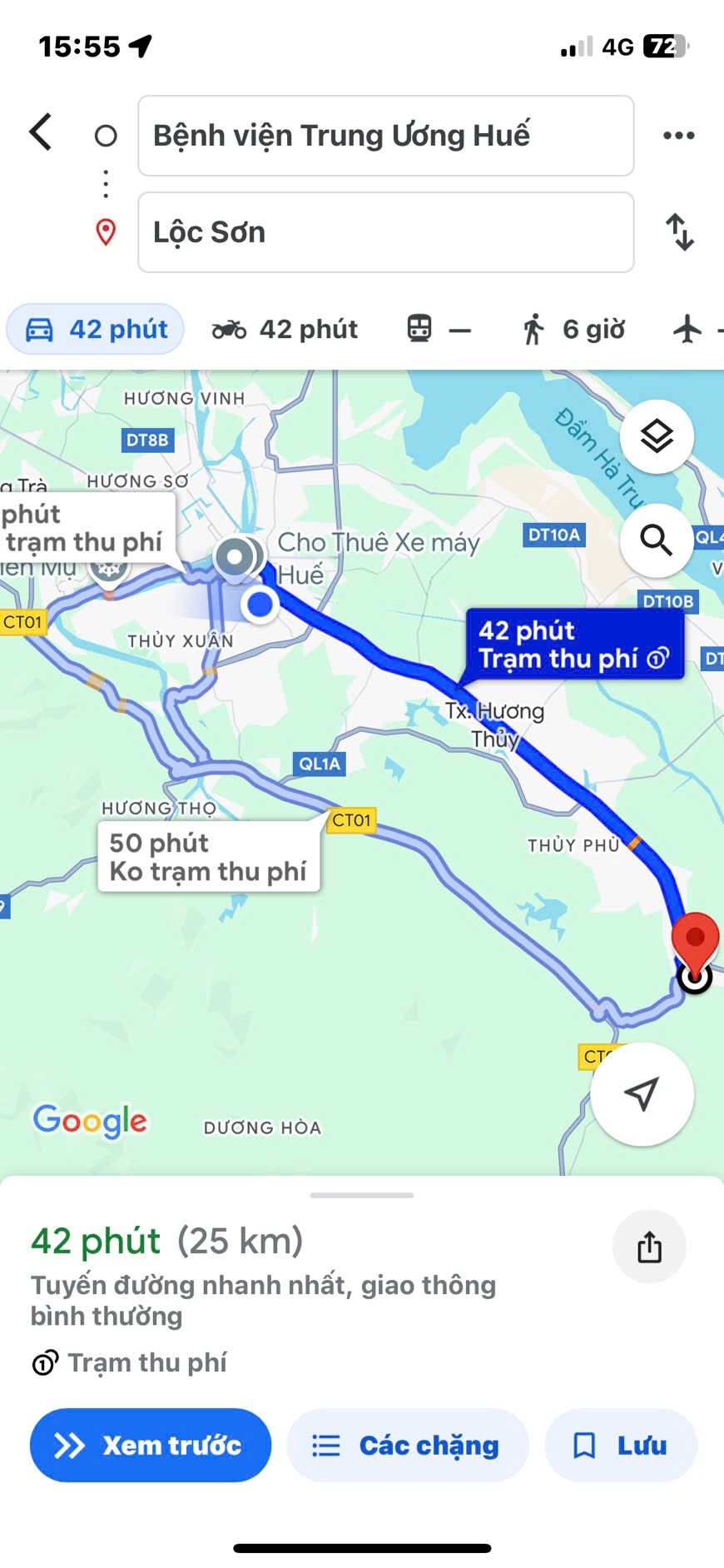Tap the red destination pin on map
The image size is (724, 1568).
pyautogui.click(x=695, y=941)
